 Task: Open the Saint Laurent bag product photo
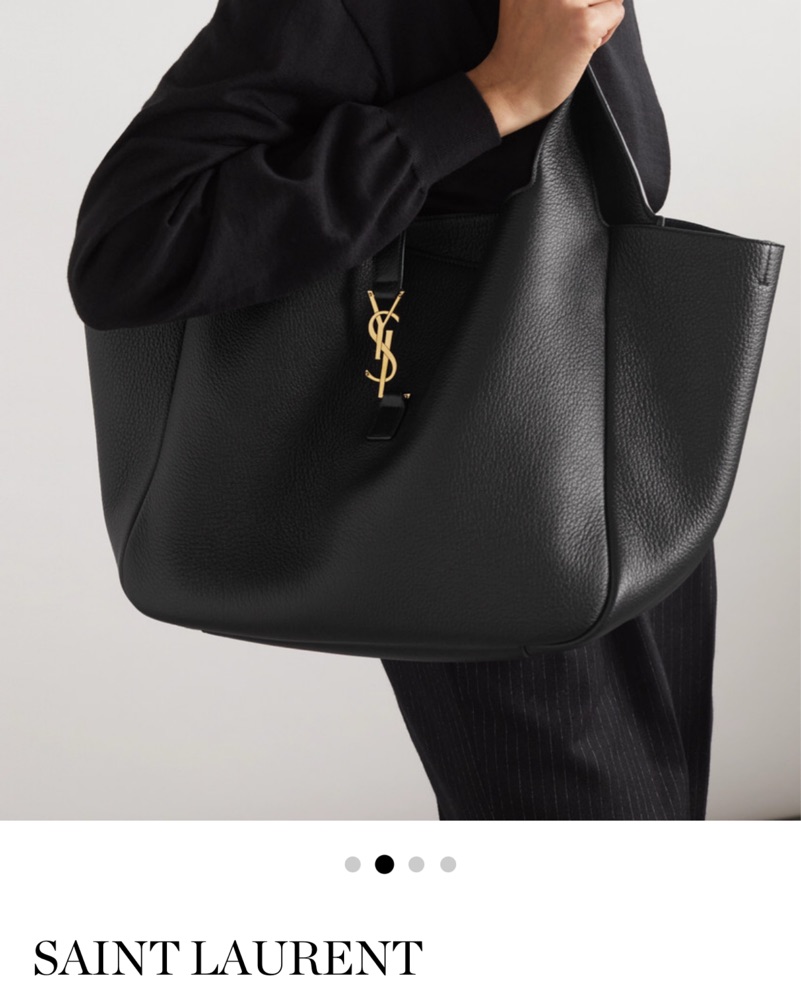coord(400,410)
